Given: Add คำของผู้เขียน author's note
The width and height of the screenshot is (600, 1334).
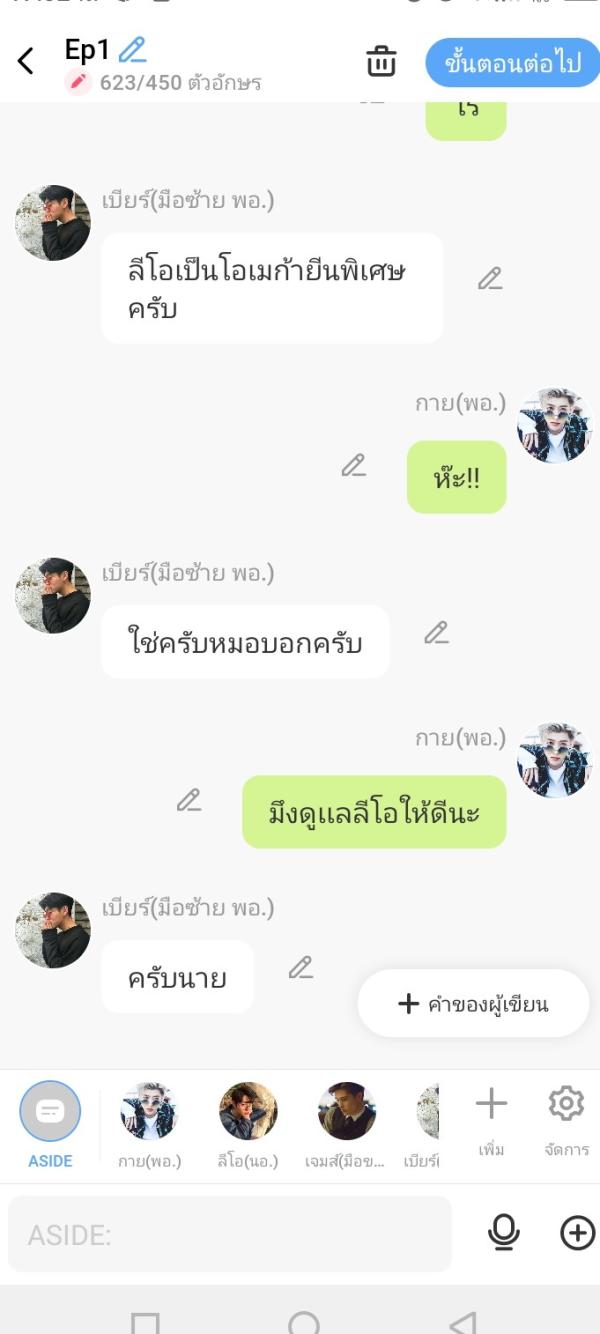Looking at the screenshot, I should pos(473,1003).
